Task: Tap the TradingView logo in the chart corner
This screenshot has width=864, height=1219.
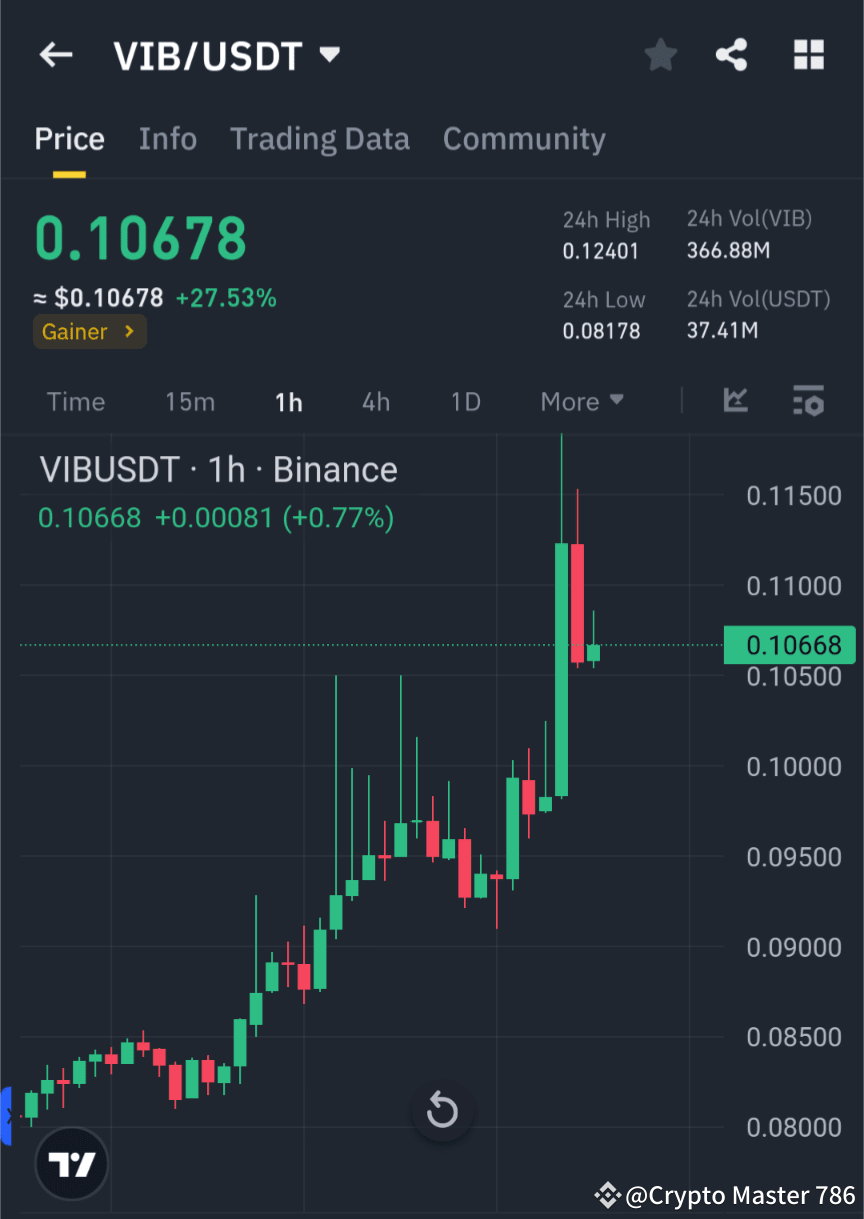Action: click(x=71, y=1163)
